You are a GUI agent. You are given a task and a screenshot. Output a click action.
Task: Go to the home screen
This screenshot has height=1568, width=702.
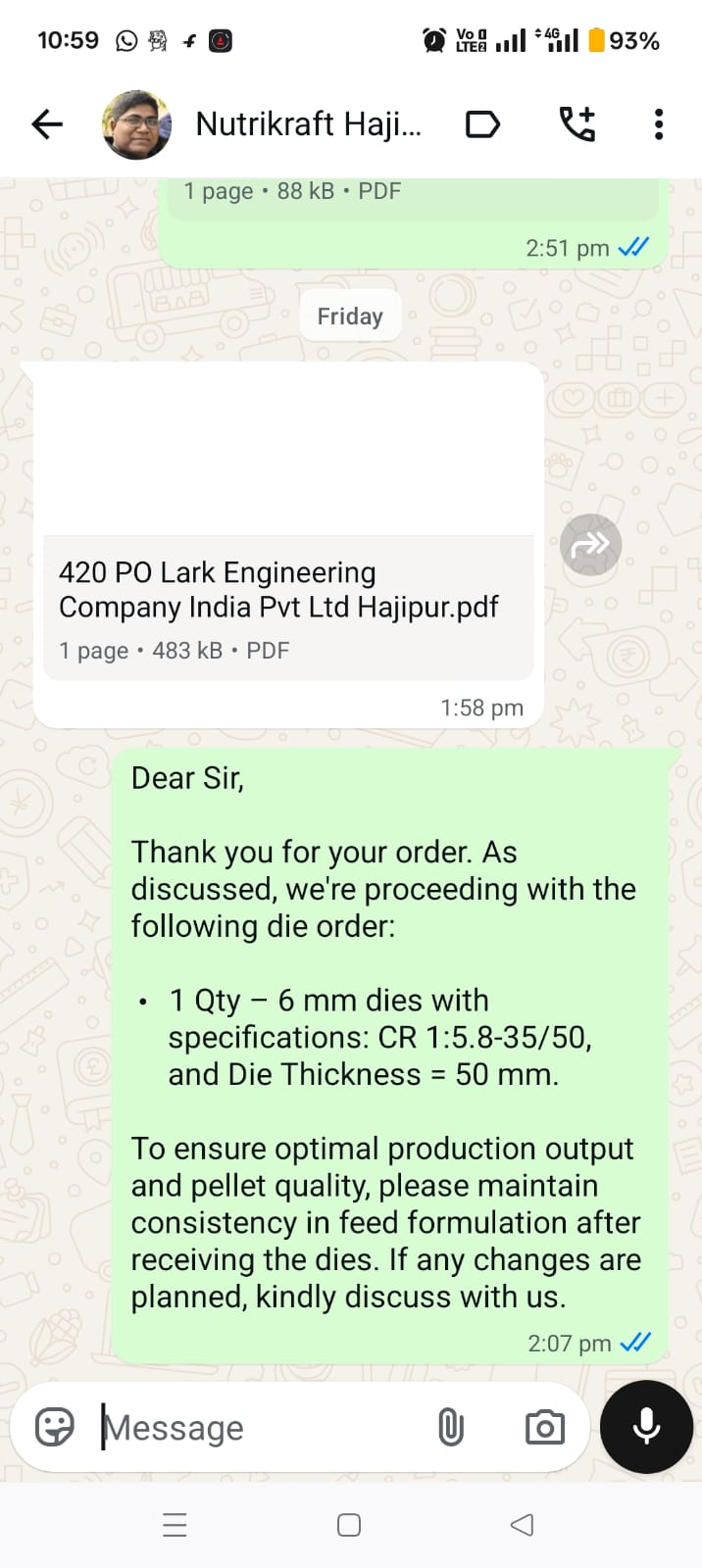tap(349, 1525)
